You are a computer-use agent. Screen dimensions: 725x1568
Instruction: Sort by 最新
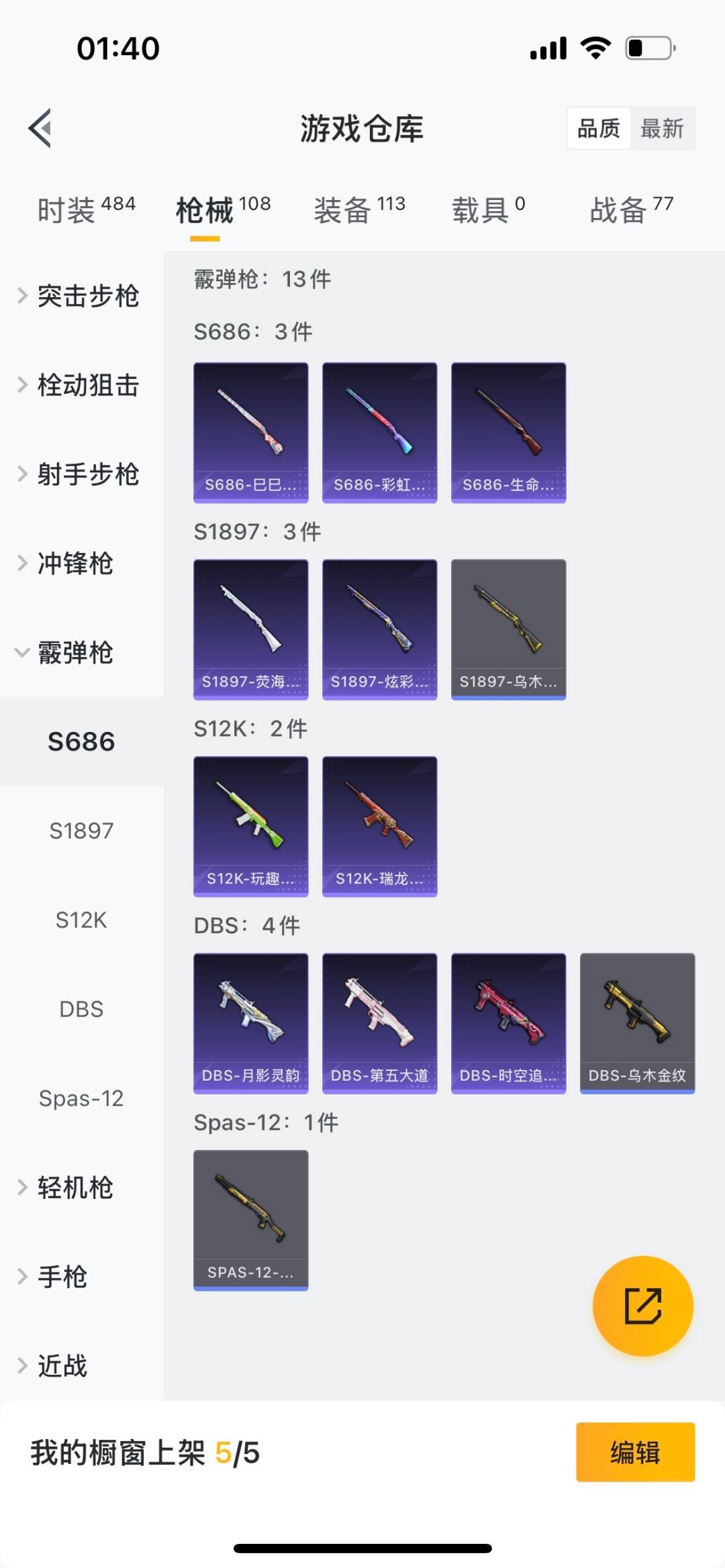click(x=661, y=128)
